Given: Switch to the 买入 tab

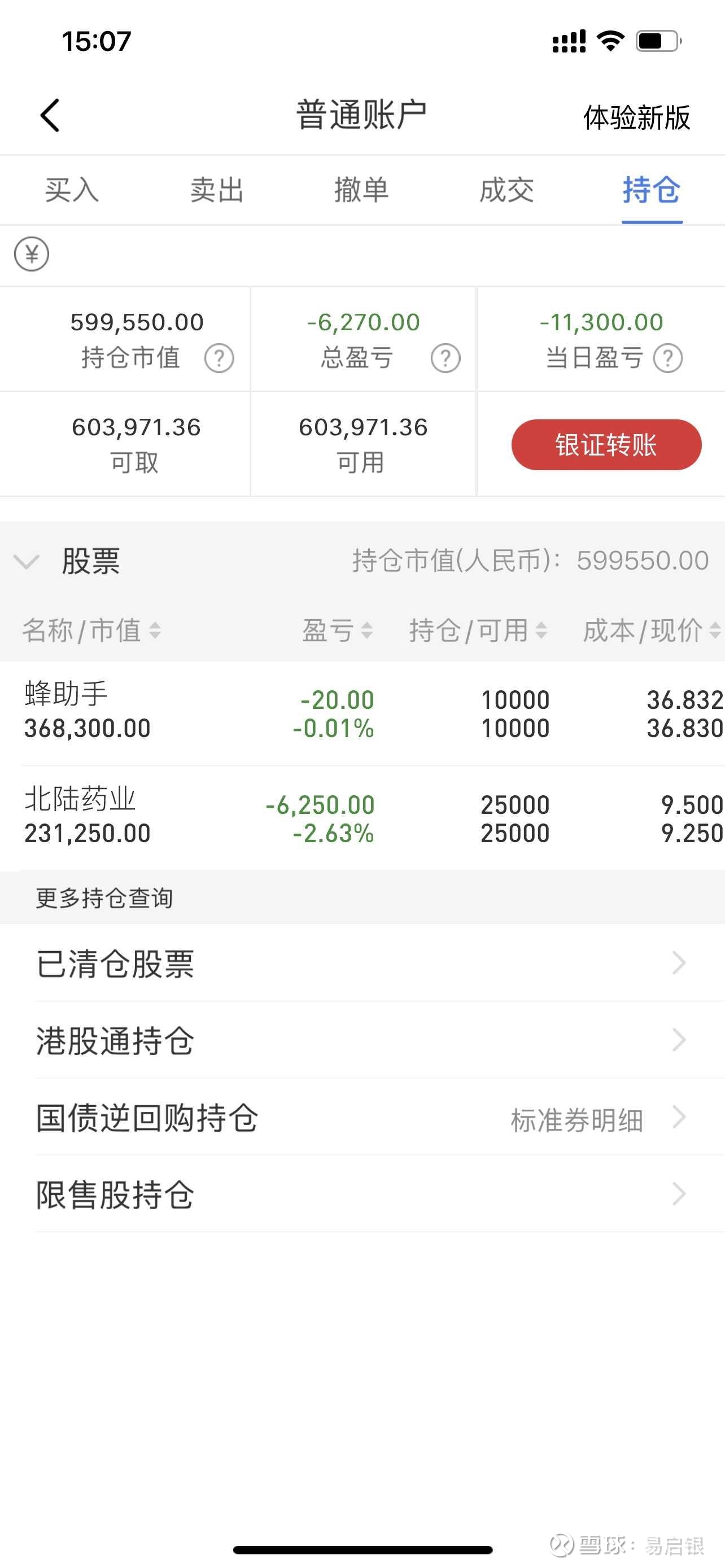Looking at the screenshot, I should tap(72, 190).
